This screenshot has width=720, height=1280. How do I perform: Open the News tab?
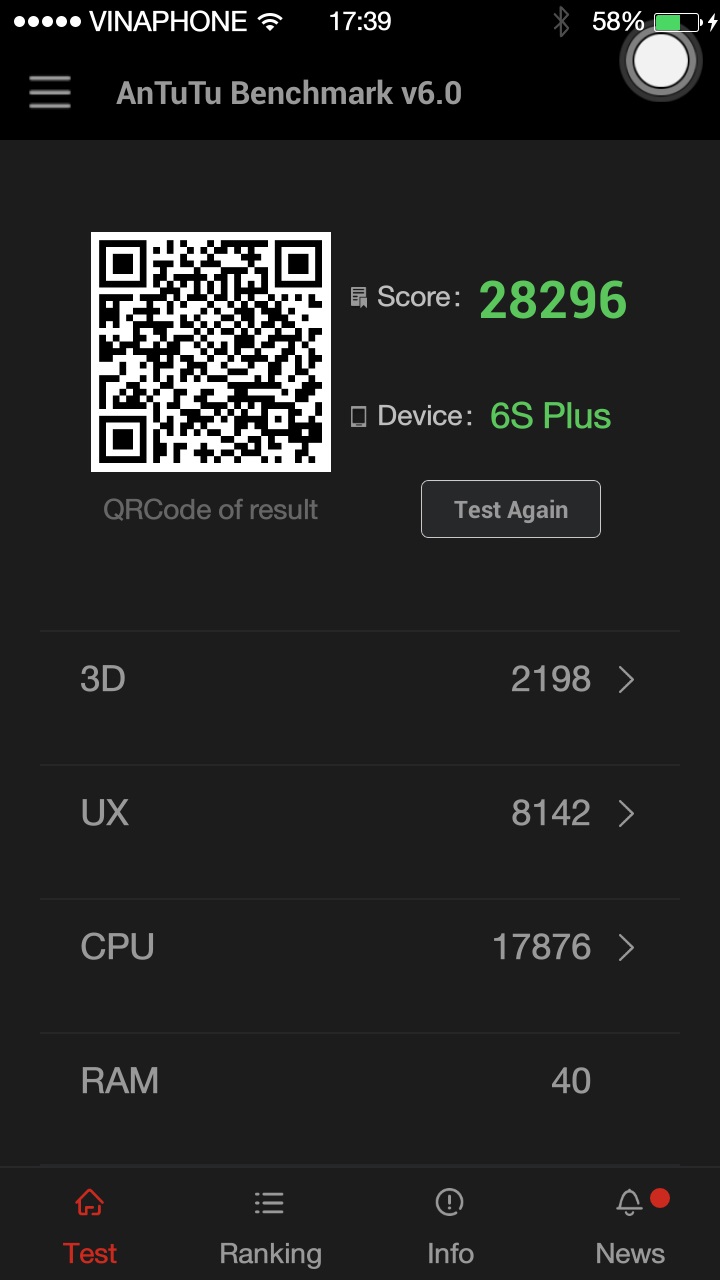click(630, 1227)
